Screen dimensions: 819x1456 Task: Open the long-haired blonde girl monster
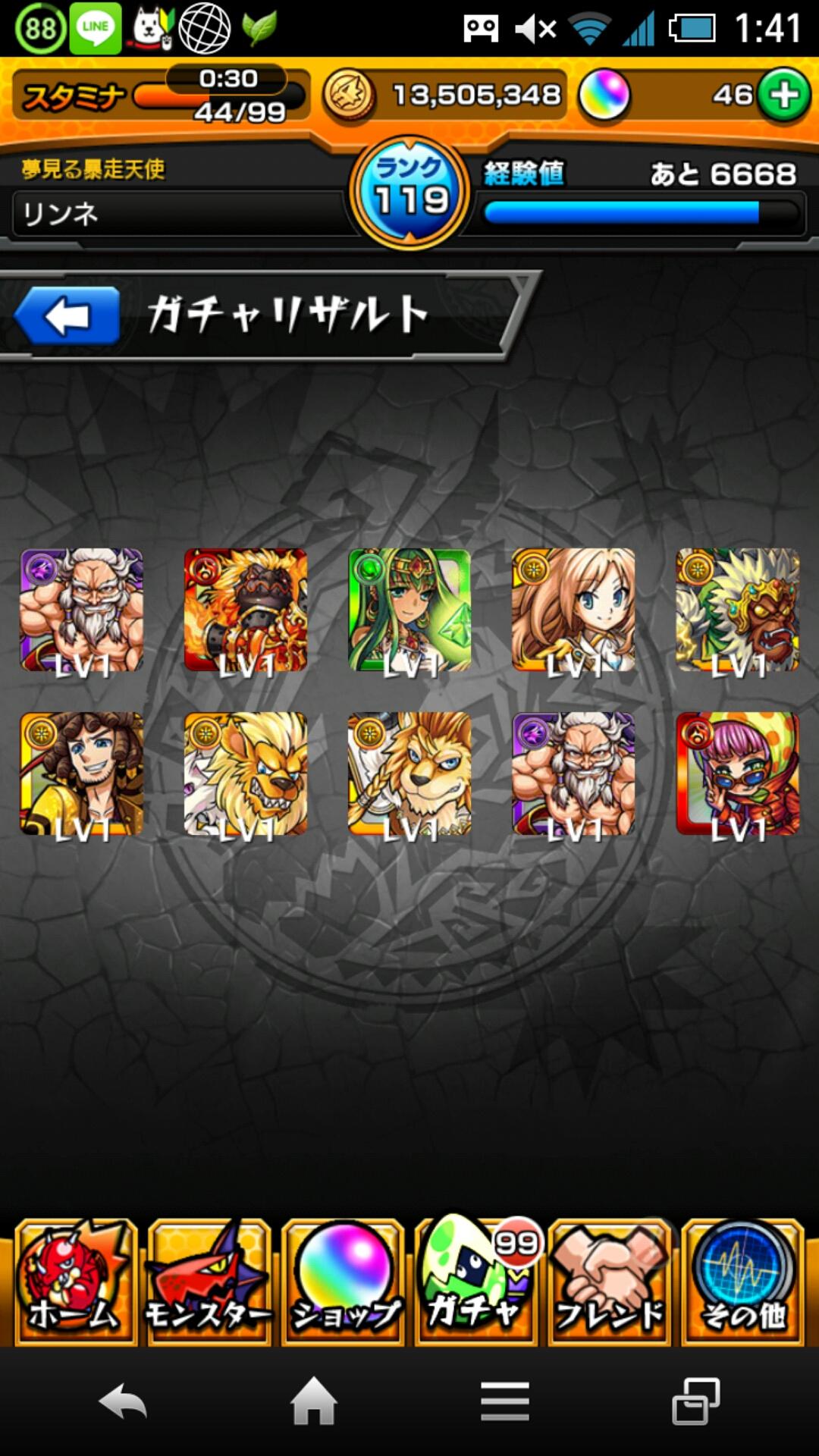573,610
